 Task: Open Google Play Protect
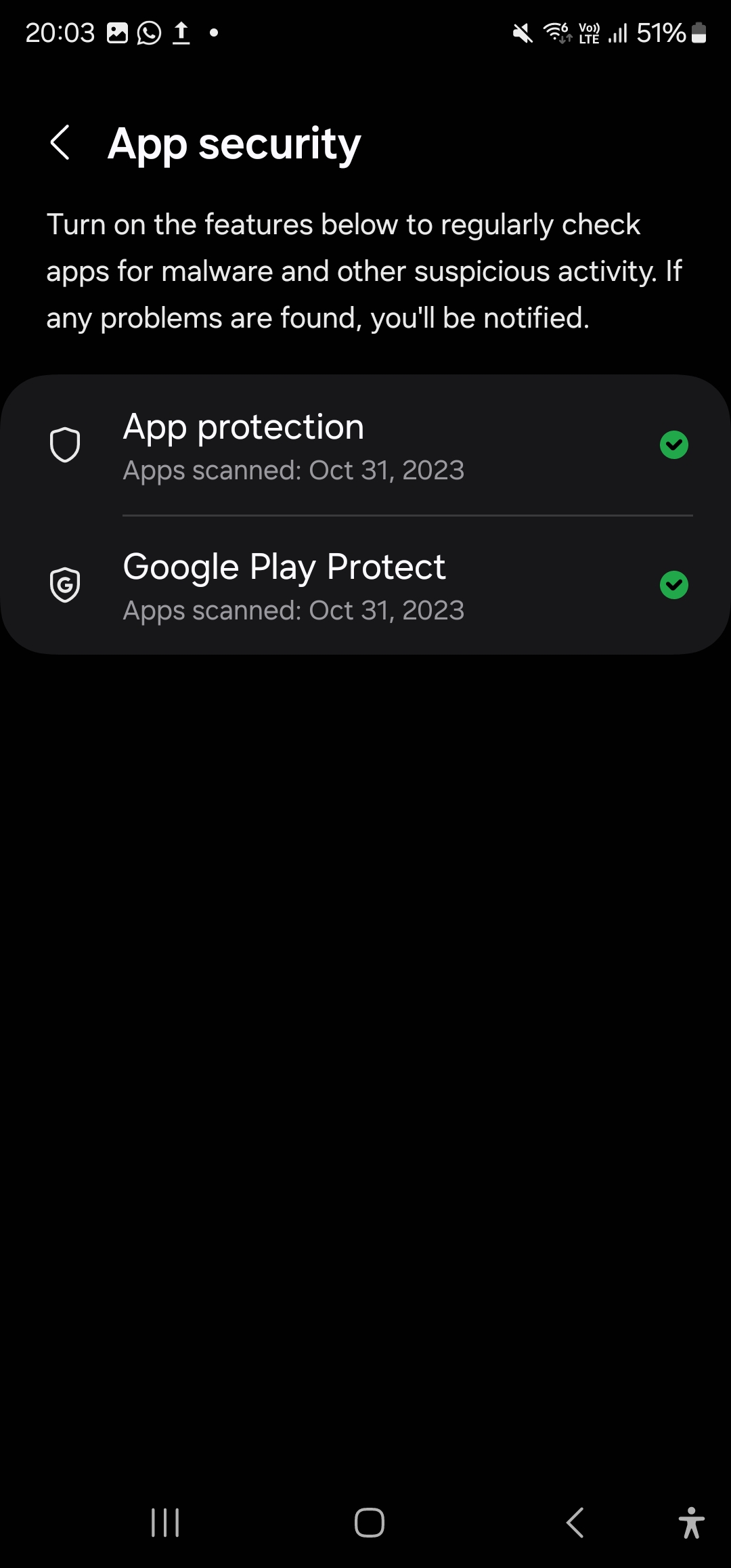365,586
